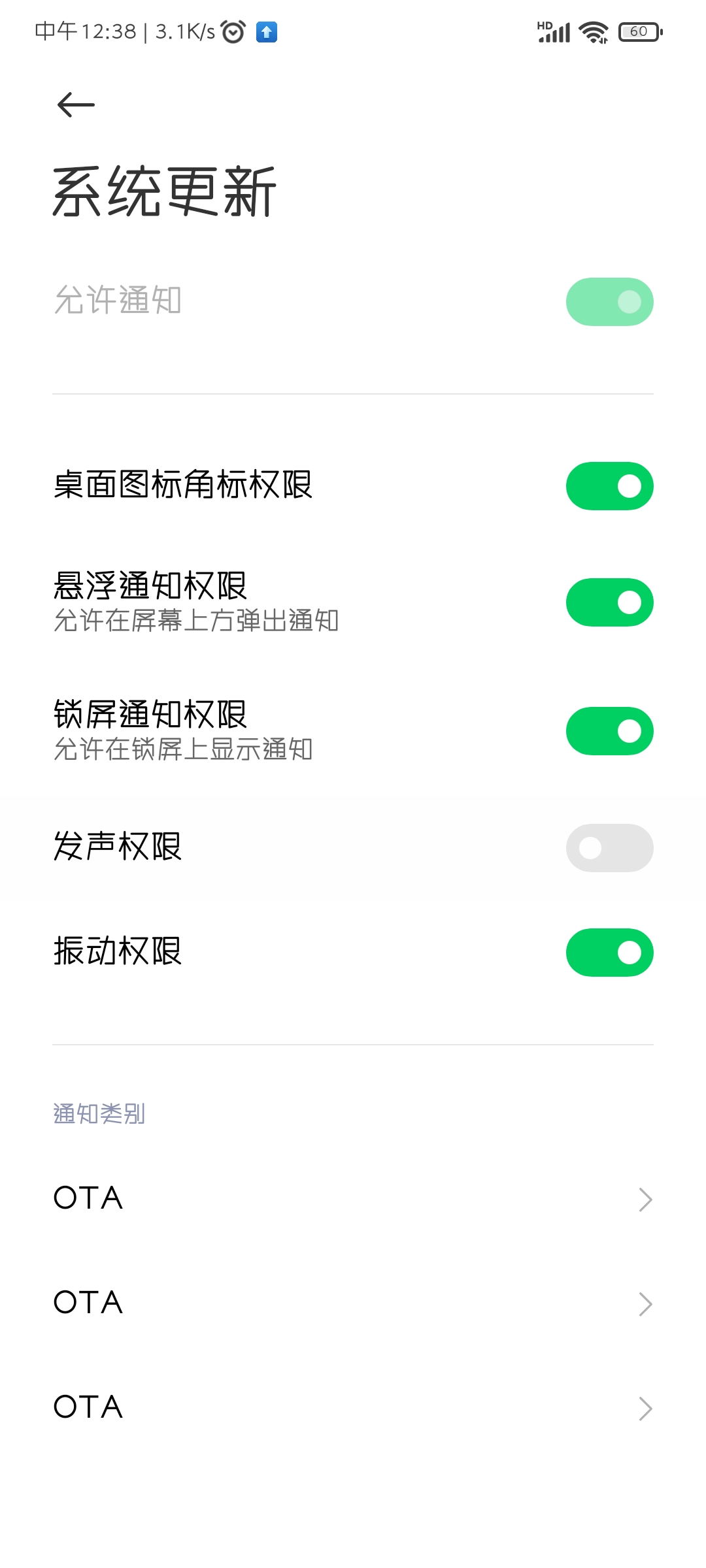Turn off 悬浮通知权限 switch
Screen dimensions: 706x1568
609,602
